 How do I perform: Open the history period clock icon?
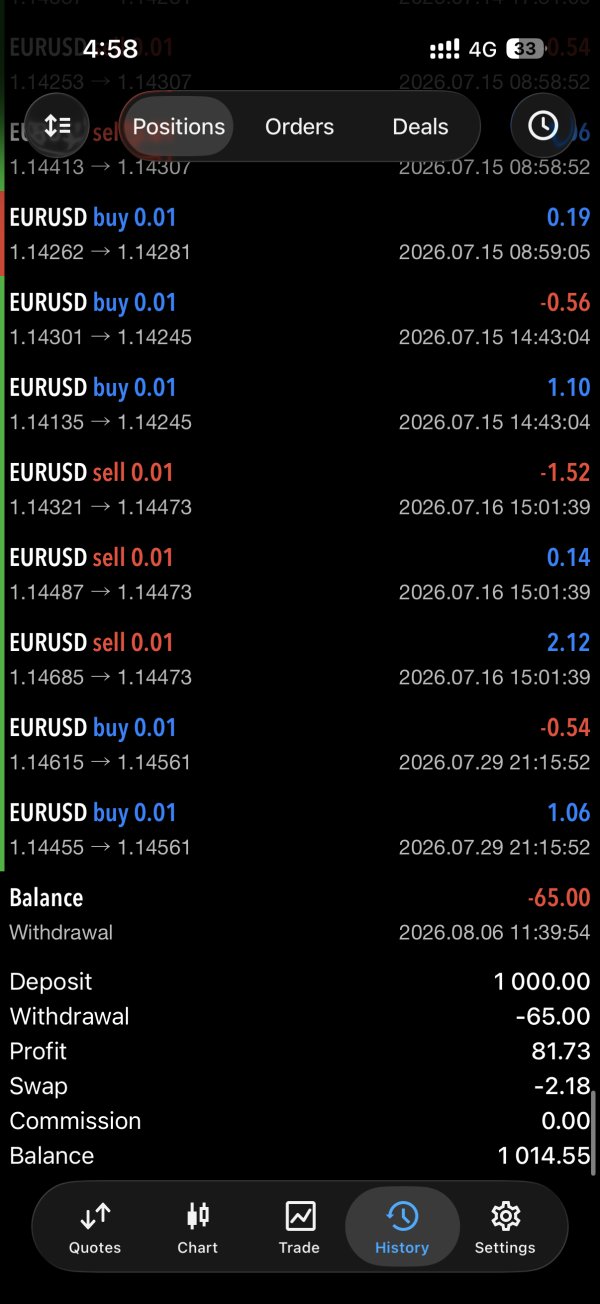point(543,126)
